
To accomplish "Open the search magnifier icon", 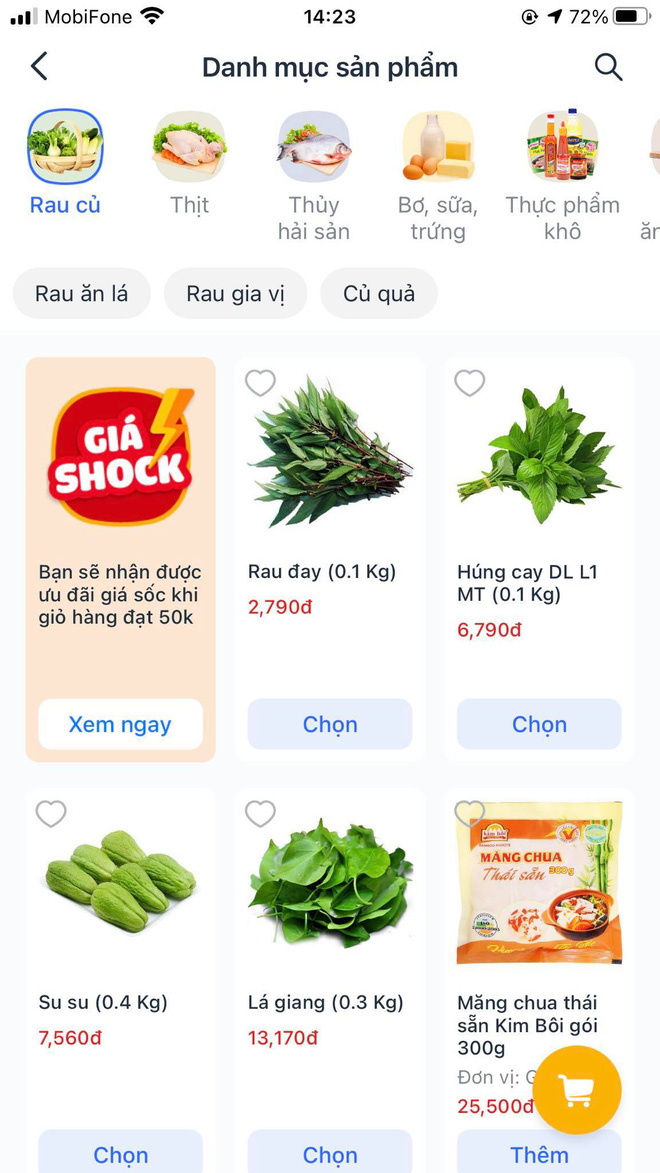I will click(608, 67).
